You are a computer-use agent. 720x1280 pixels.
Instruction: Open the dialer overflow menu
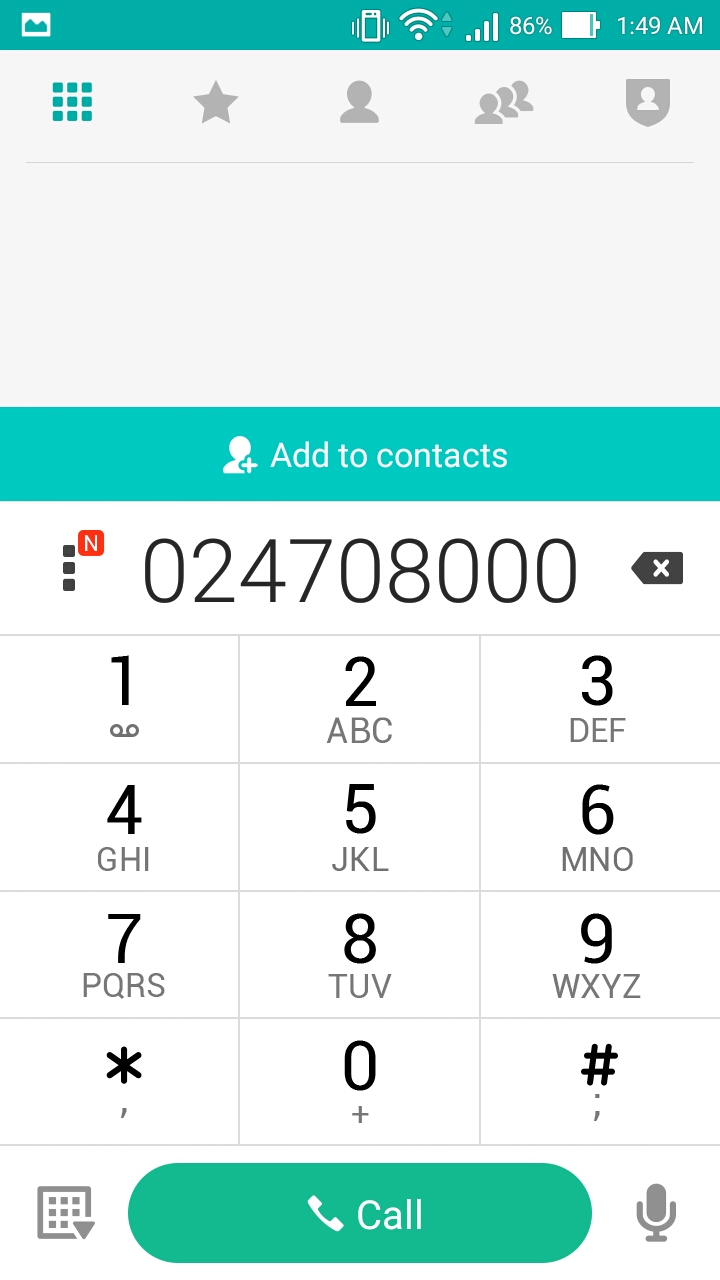70,567
